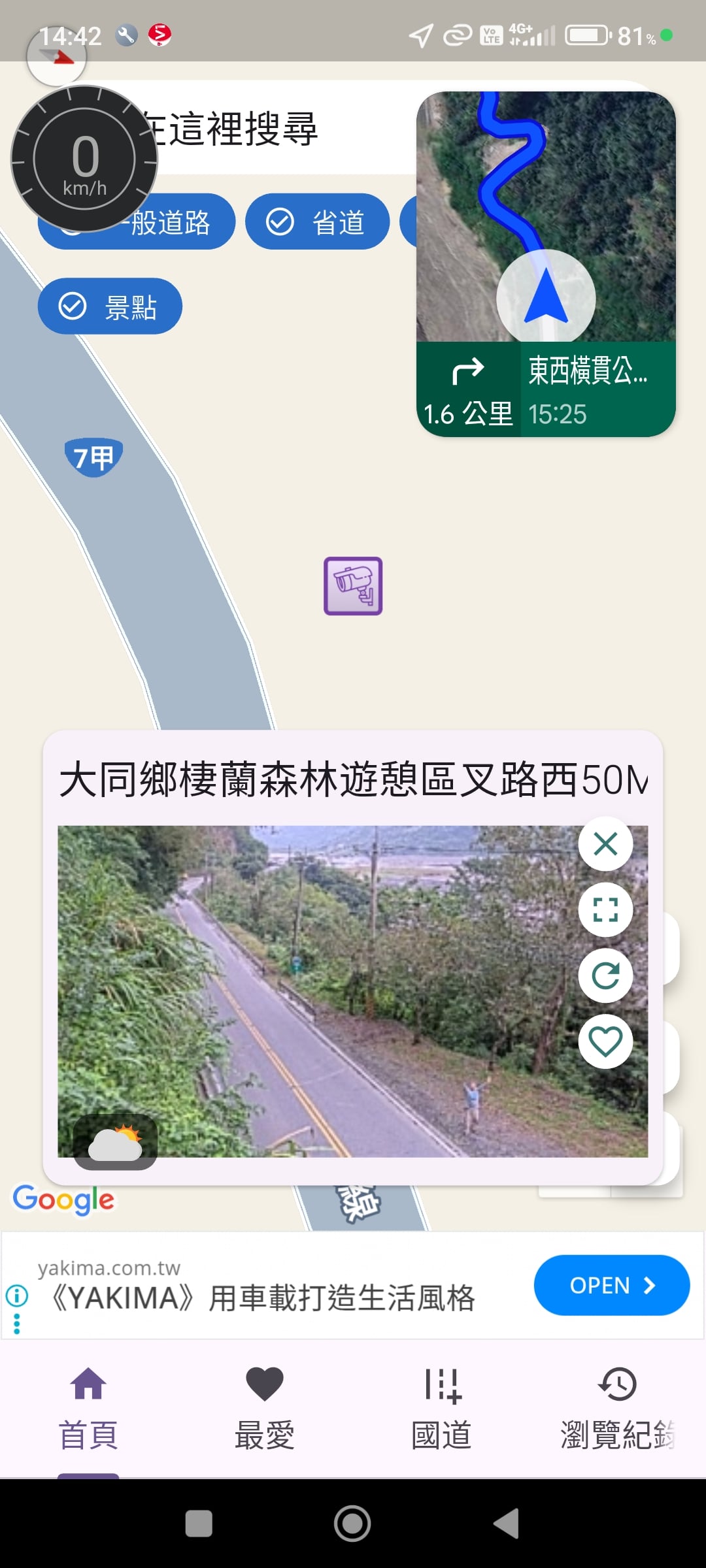Show the weather overlay on camera card
The image size is (706, 1568).
click(115, 1142)
